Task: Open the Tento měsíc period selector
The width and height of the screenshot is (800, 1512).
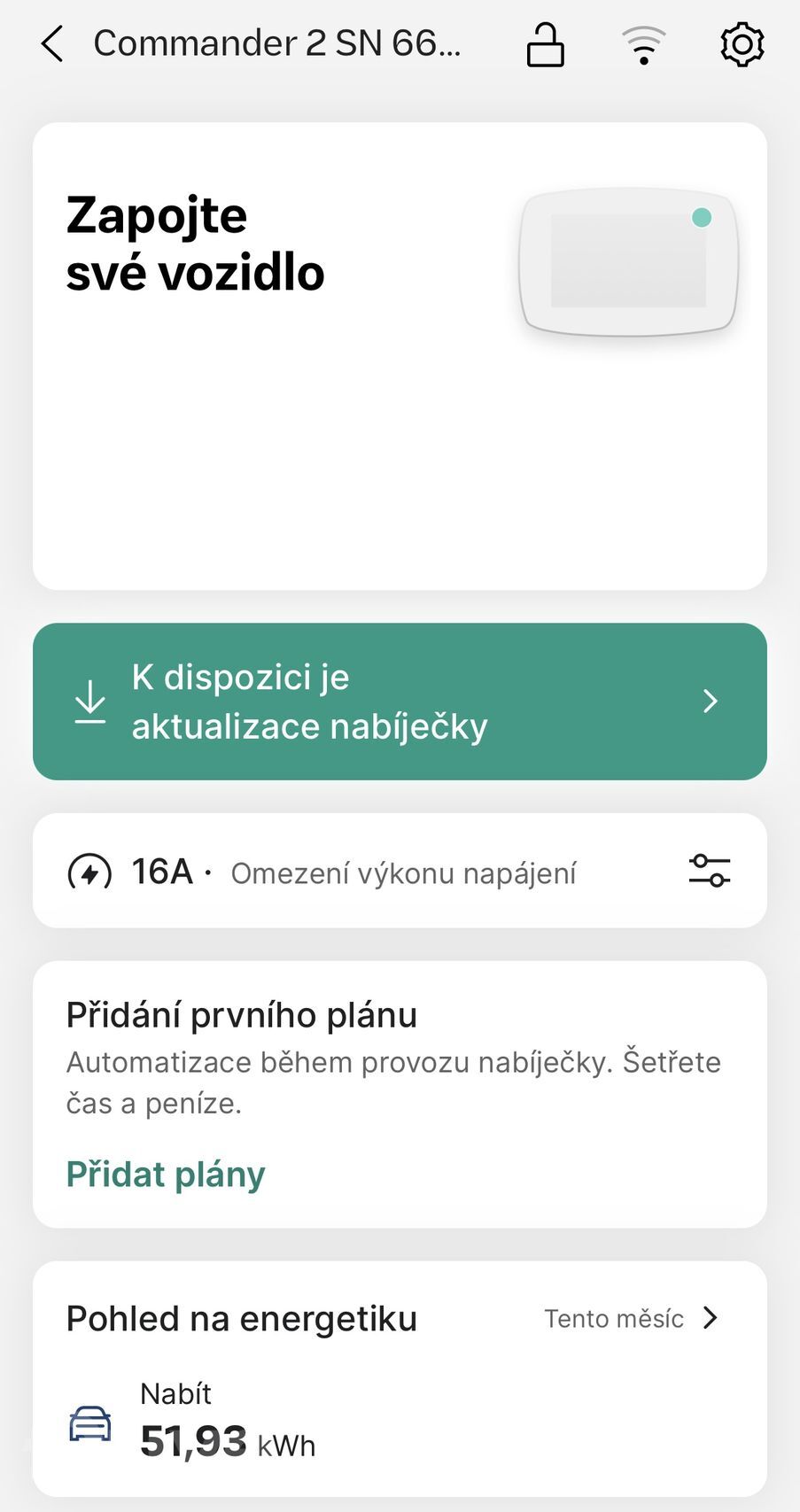Action: (x=613, y=1319)
